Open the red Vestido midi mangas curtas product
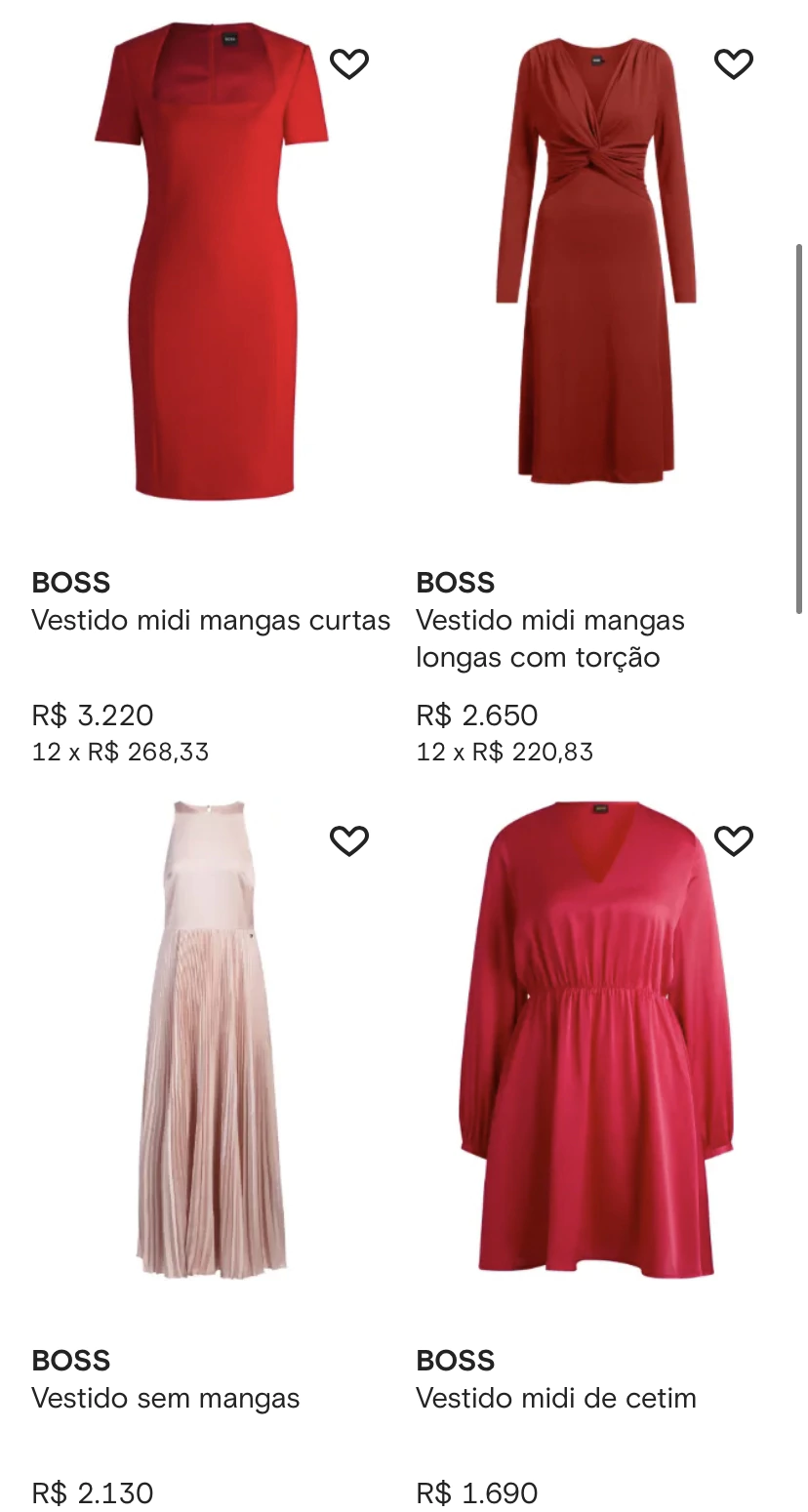Screen dimensions: 808x1512 point(213,264)
